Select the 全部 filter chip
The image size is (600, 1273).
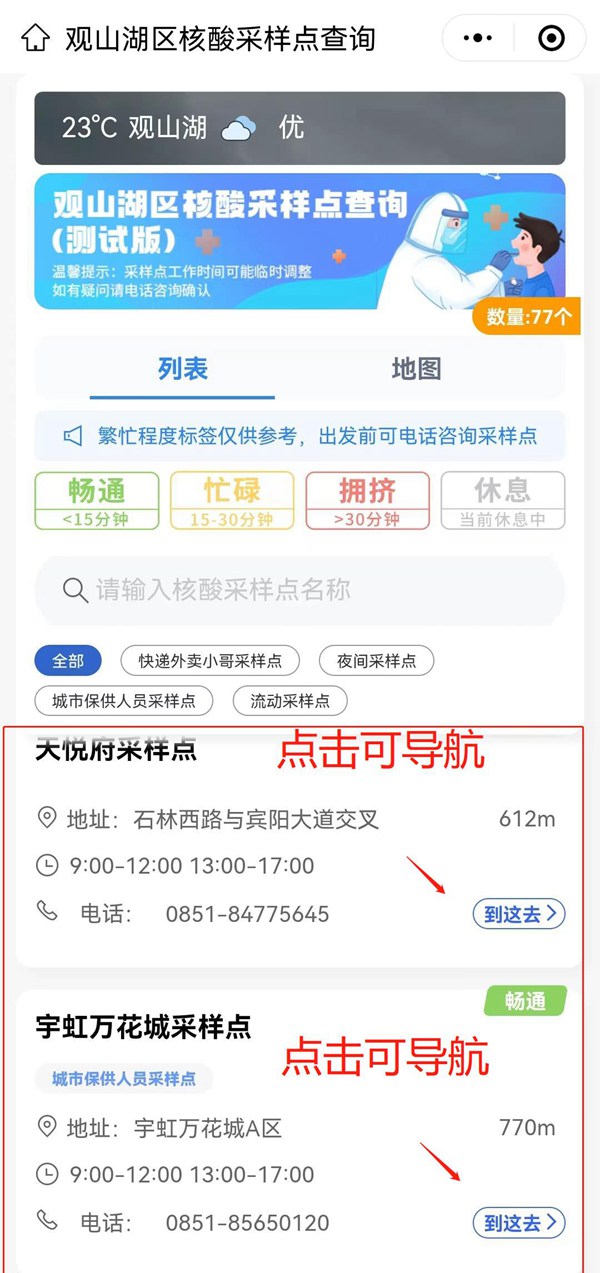tap(68, 661)
